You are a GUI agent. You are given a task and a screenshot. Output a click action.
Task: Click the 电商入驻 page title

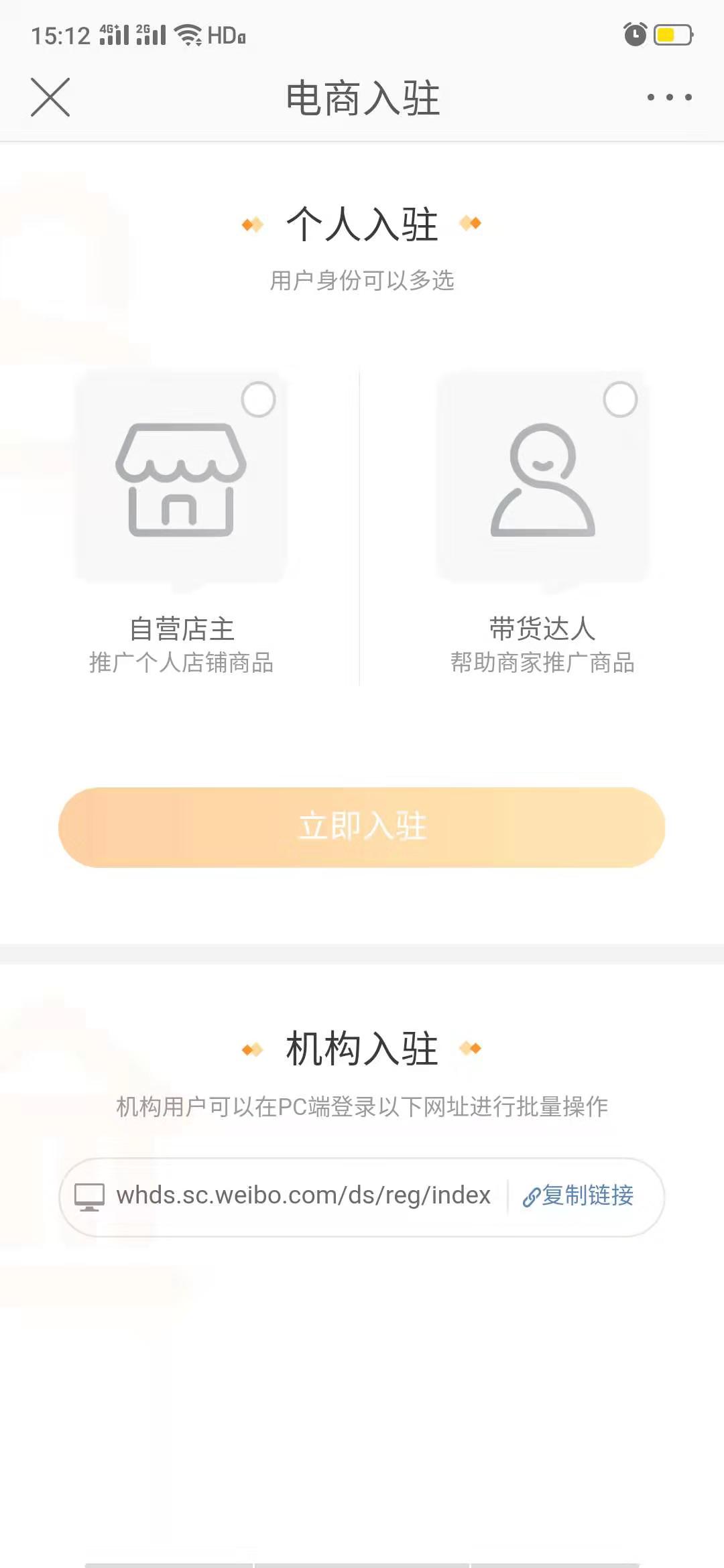(362, 96)
